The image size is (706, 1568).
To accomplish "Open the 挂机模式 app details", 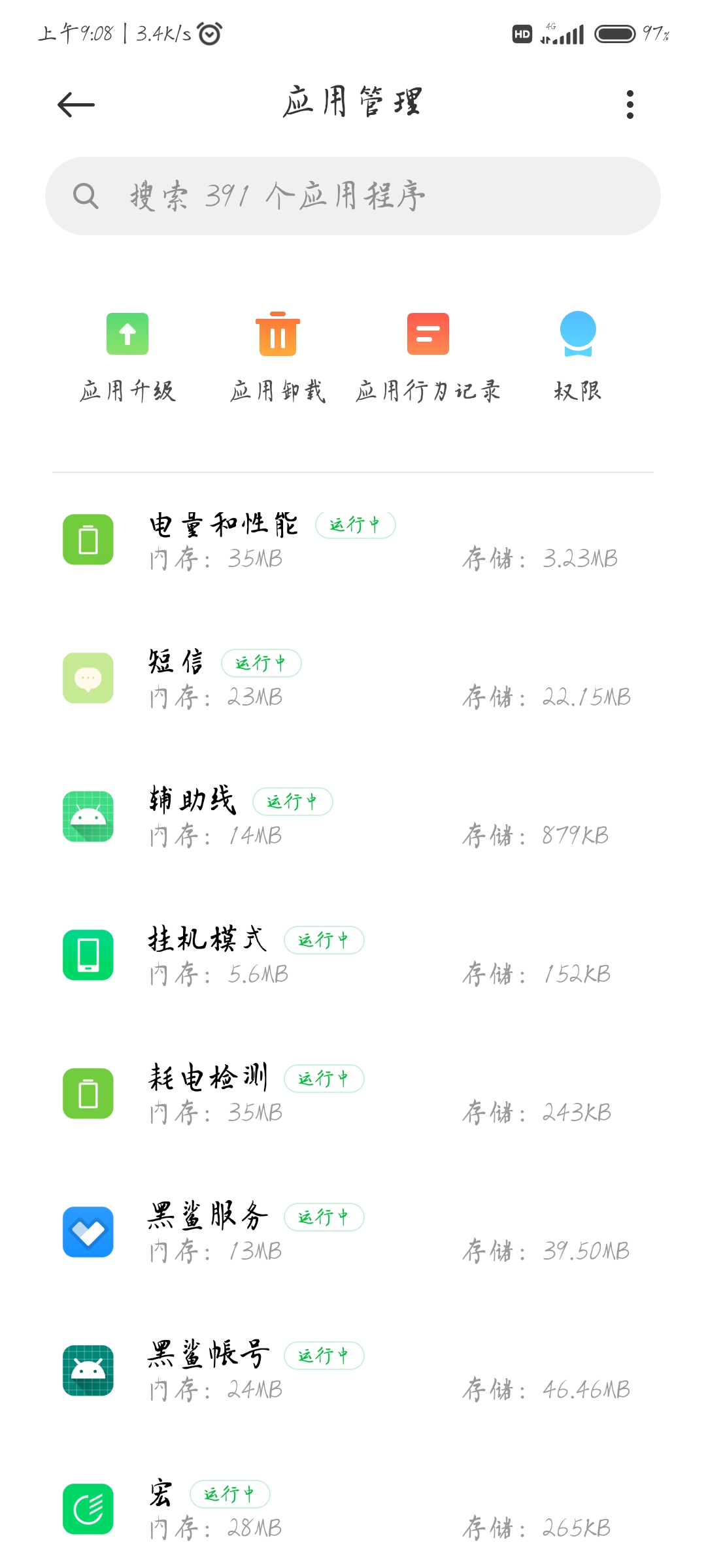I will pos(353,956).
